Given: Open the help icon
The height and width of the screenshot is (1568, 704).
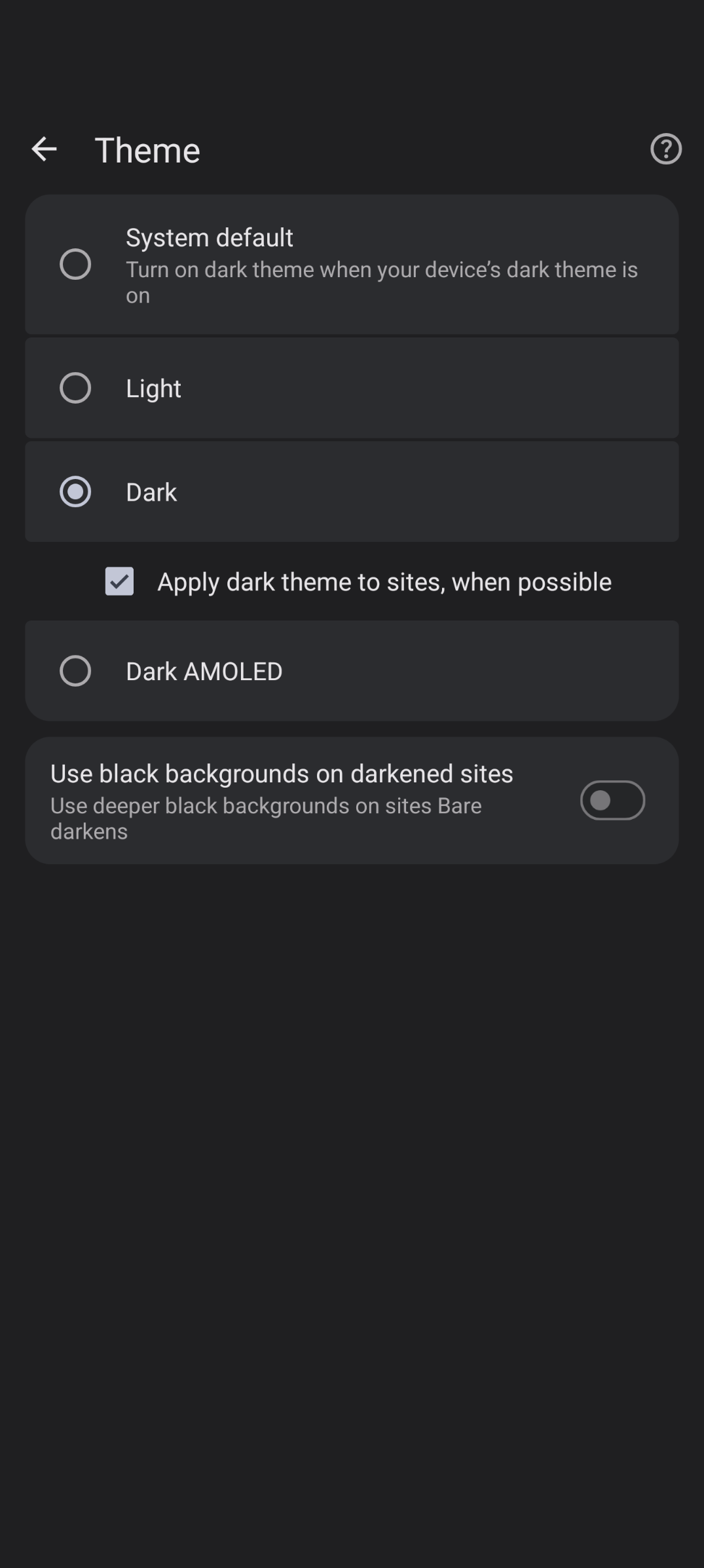Looking at the screenshot, I should click(x=666, y=149).
